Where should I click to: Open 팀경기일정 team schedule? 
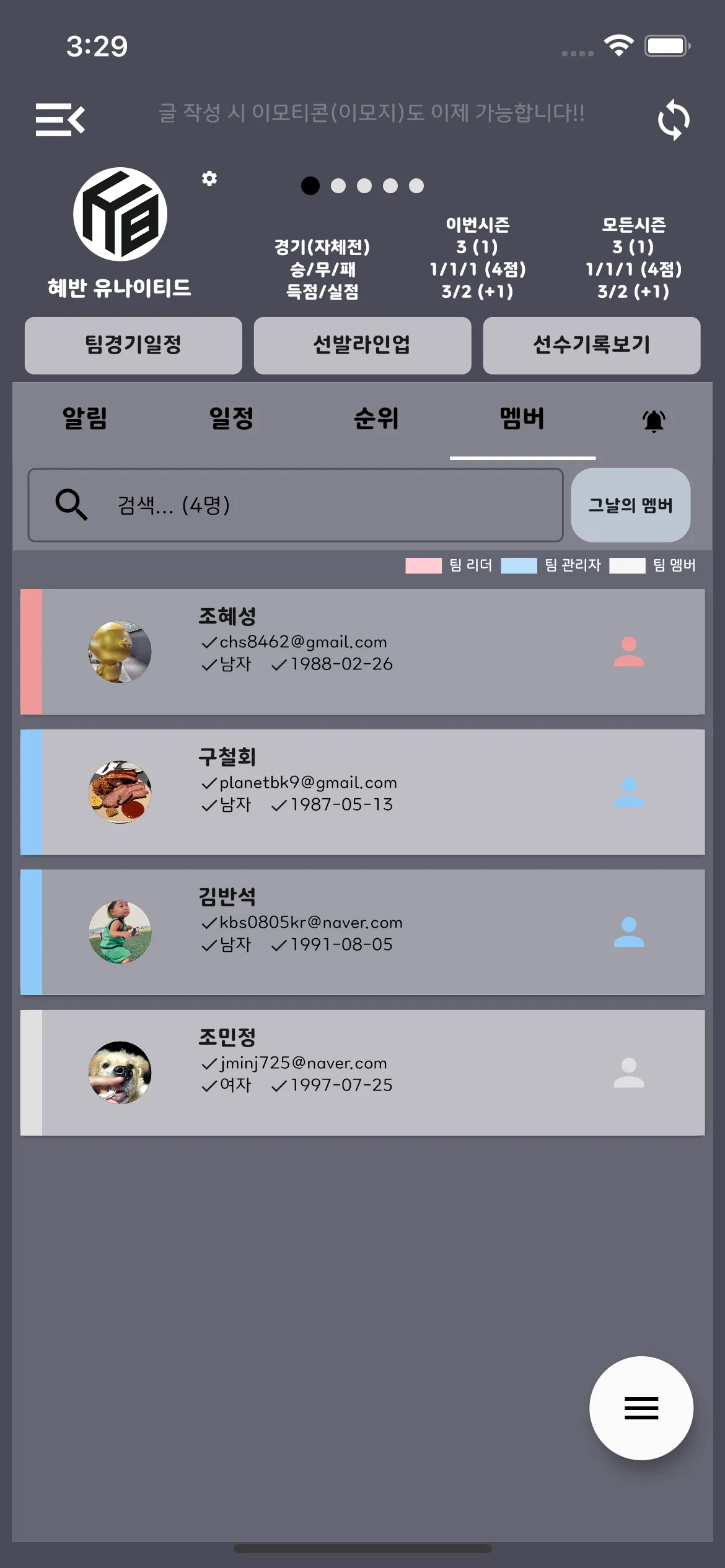click(x=133, y=345)
